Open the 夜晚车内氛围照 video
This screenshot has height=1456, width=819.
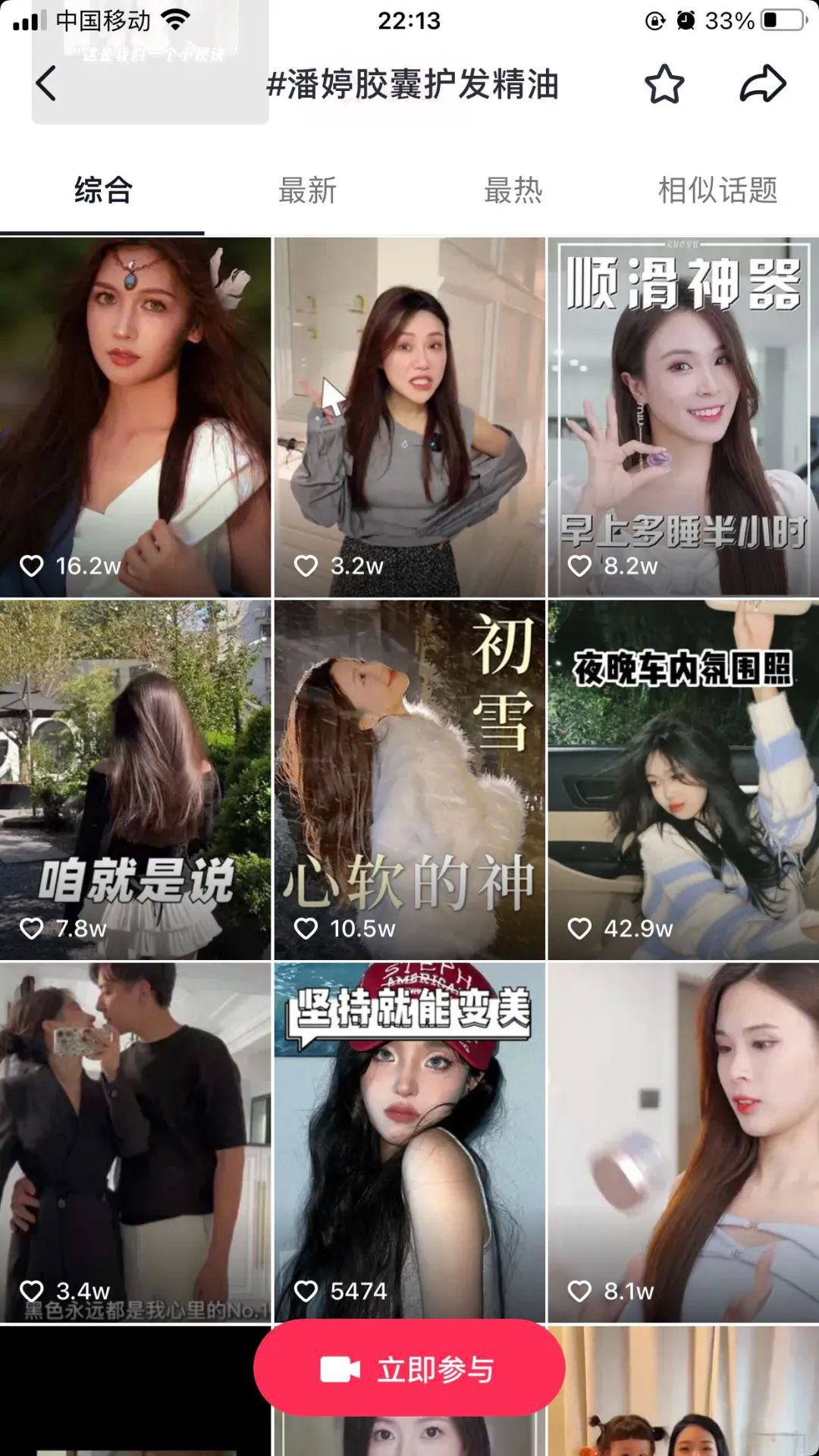click(x=683, y=780)
